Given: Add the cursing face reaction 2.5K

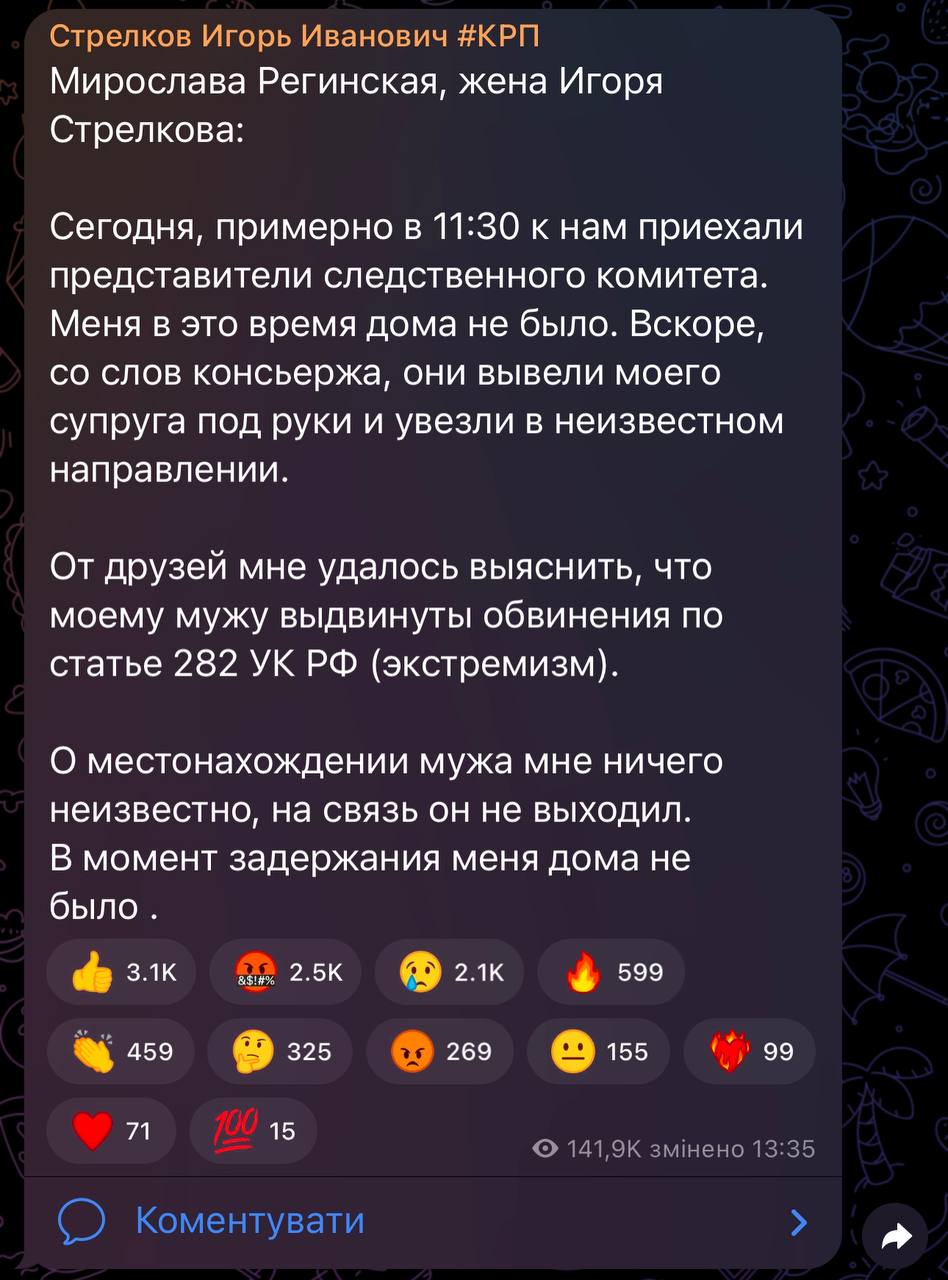Looking at the screenshot, I should (284, 971).
